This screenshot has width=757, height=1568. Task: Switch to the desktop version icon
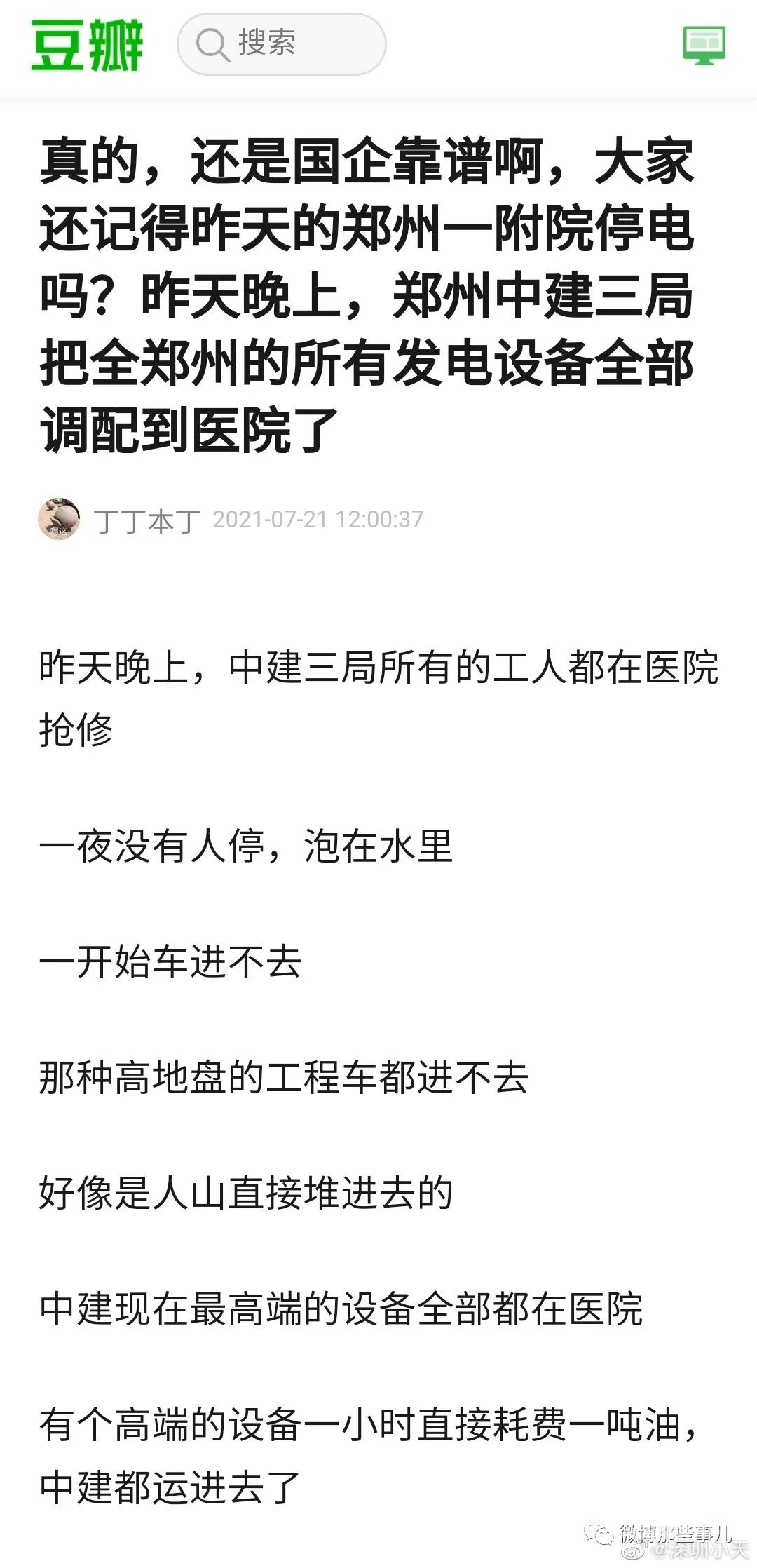(704, 46)
